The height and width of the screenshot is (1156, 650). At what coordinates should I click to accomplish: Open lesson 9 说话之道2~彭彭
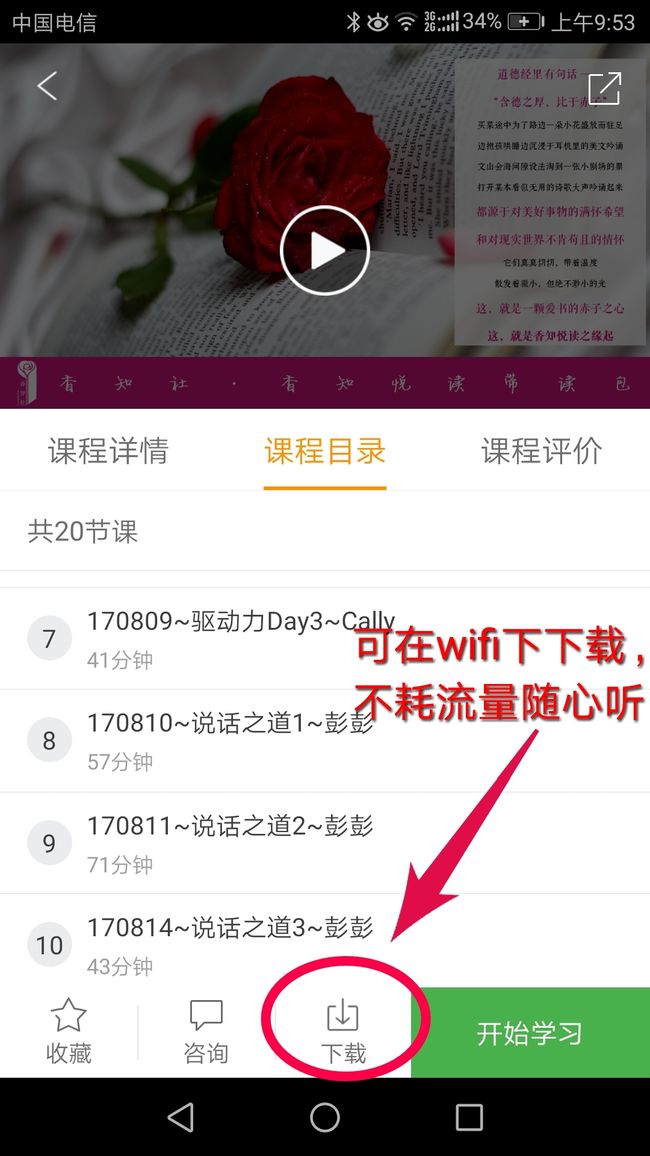[x=325, y=843]
